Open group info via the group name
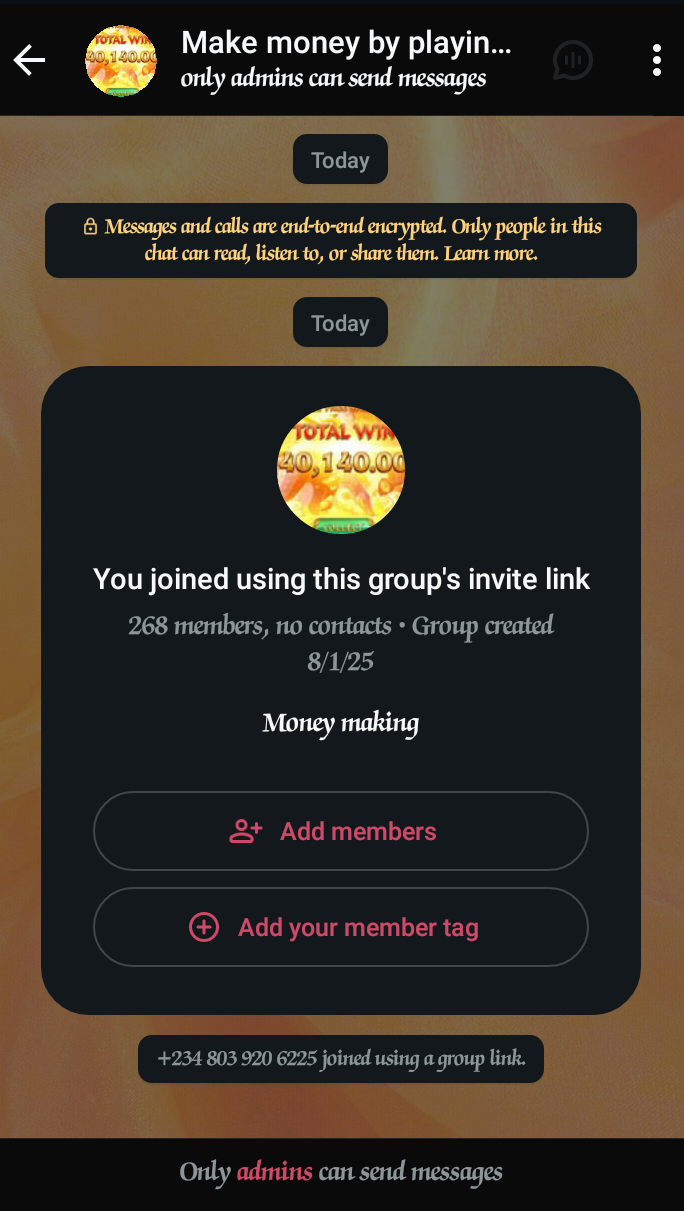The height and width of the screenshot is (1211, 684). pos(346,43)
